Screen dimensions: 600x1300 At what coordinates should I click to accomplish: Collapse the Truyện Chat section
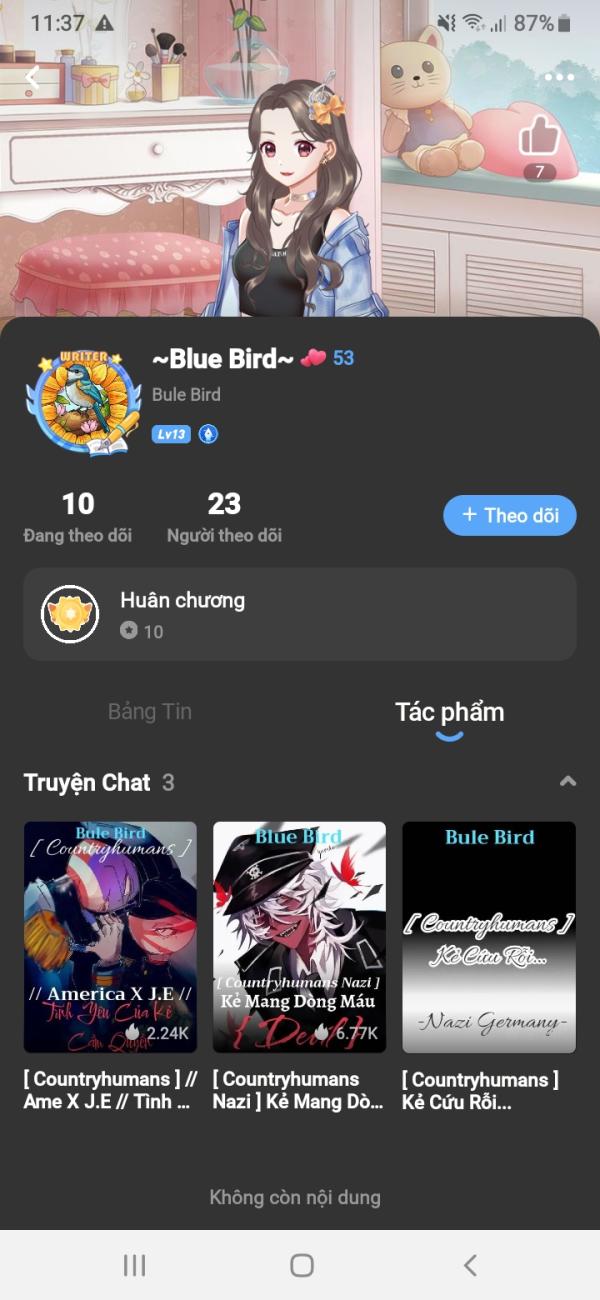pos(567,782)
